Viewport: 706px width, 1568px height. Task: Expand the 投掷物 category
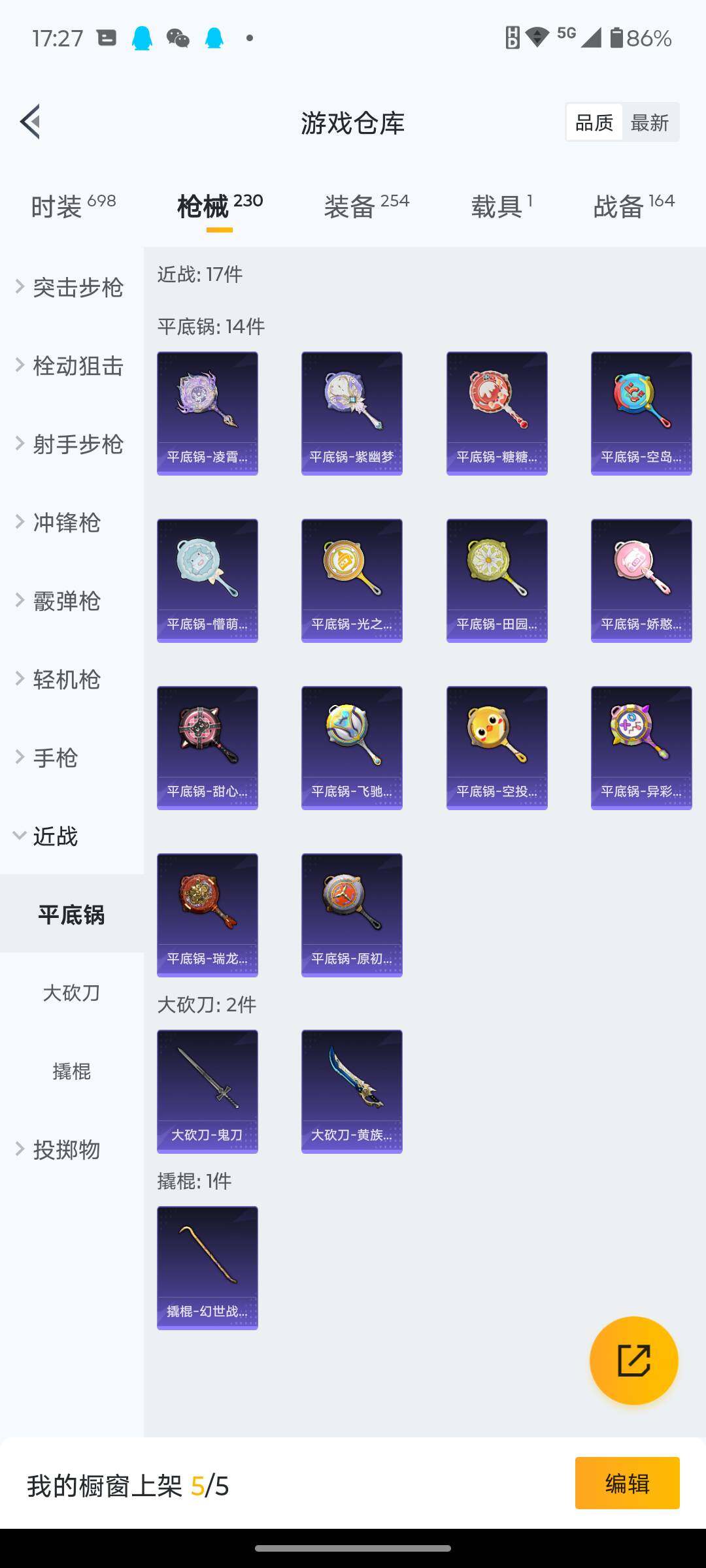click(x=65, y=1149)
